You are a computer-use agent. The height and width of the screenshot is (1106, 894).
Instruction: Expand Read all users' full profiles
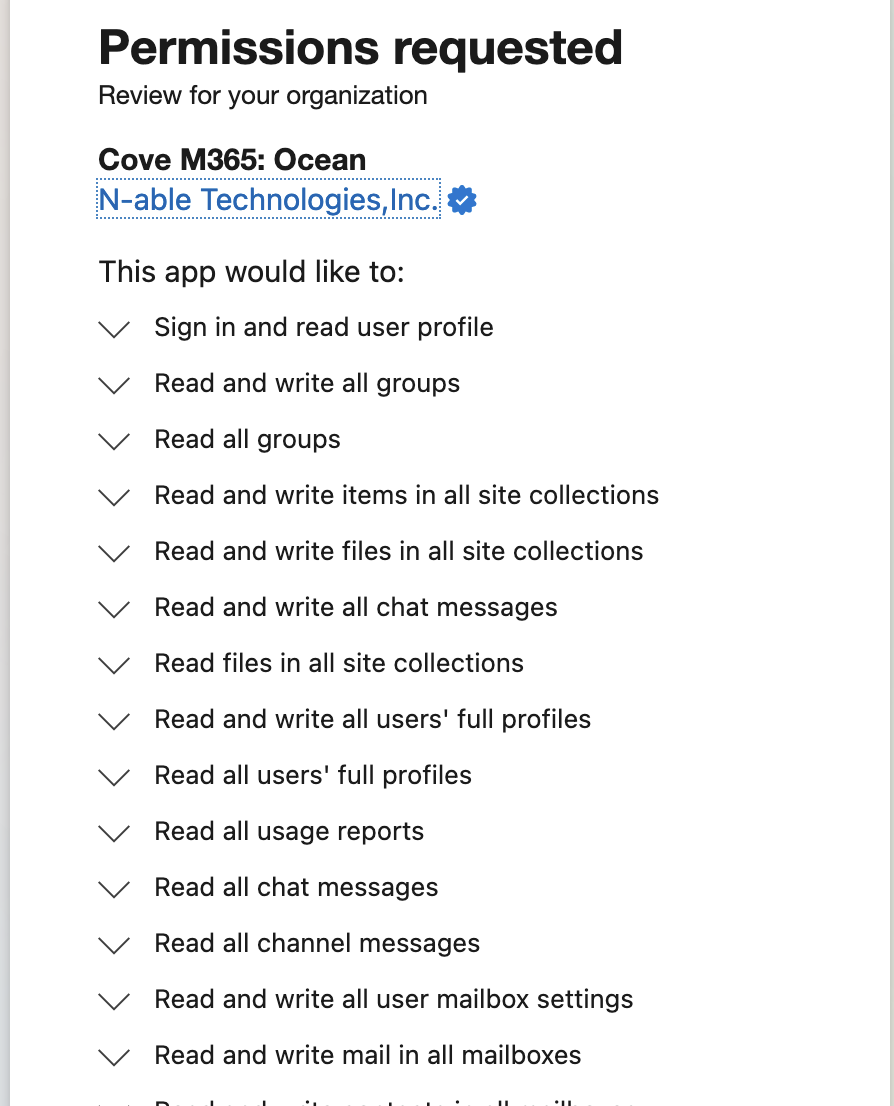point(116,776)
